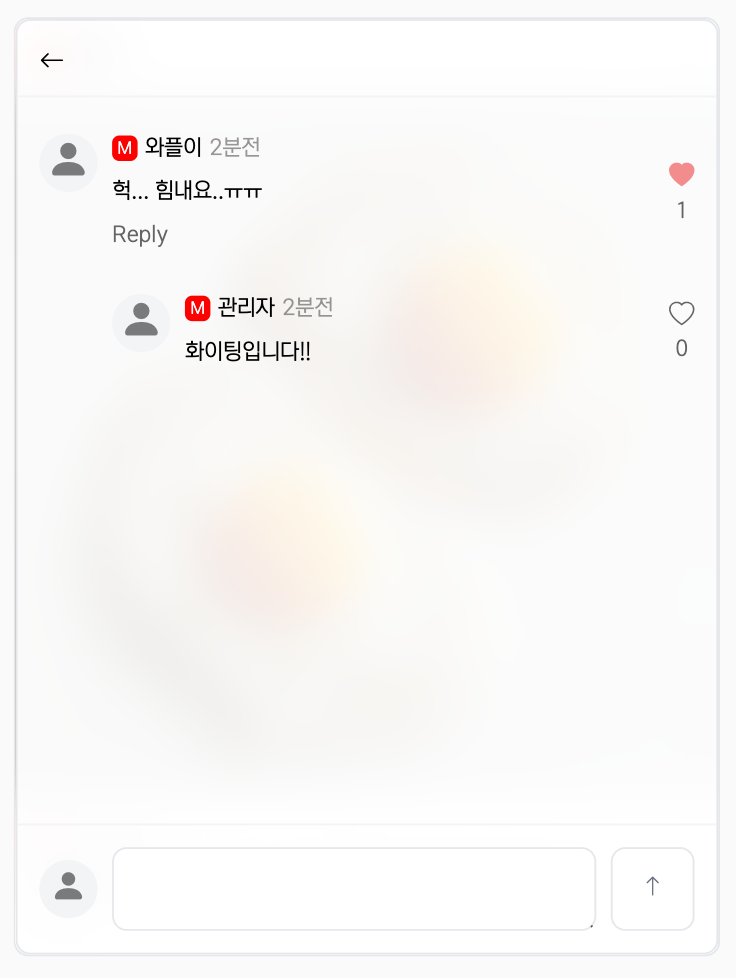
Task: Click the like count 1 beside the heart
Action: [681, 209]
